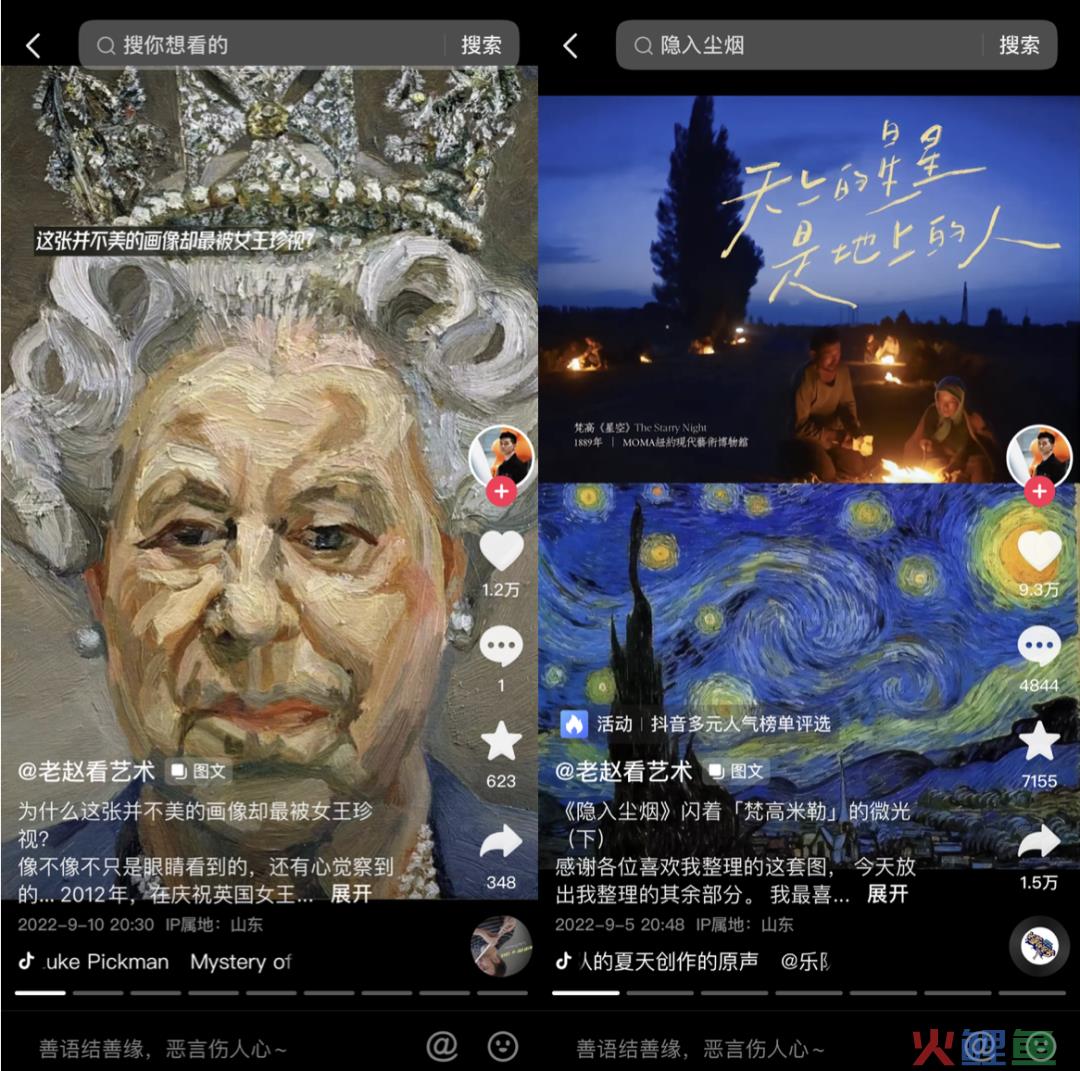The image size is (1080, 1071).
Task: Tap the 搜你想看的 search field
Action: tap(270, 45)
